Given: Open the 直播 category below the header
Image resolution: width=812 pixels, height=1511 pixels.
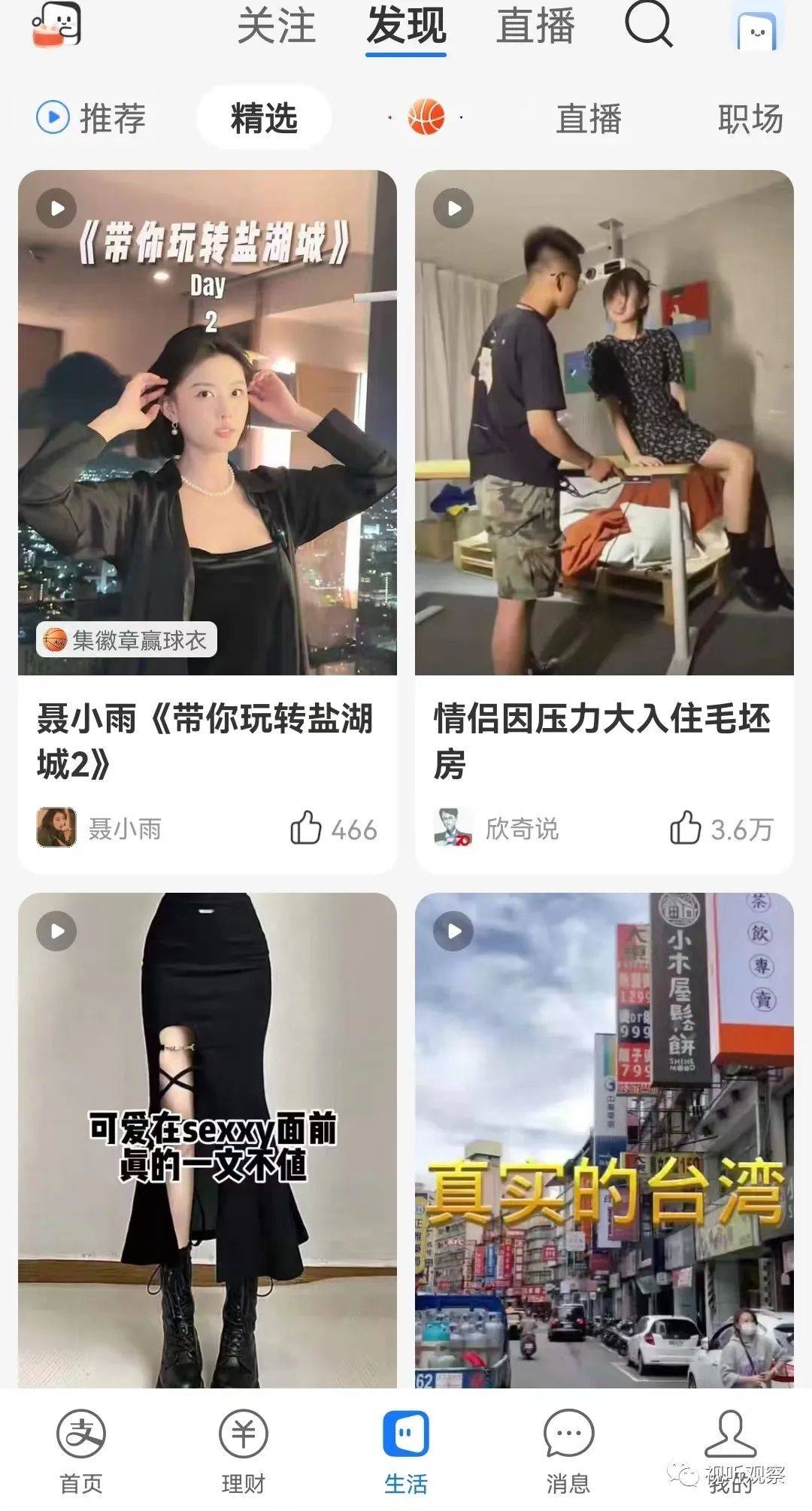Looking at the screenshot, I should 589,118.
